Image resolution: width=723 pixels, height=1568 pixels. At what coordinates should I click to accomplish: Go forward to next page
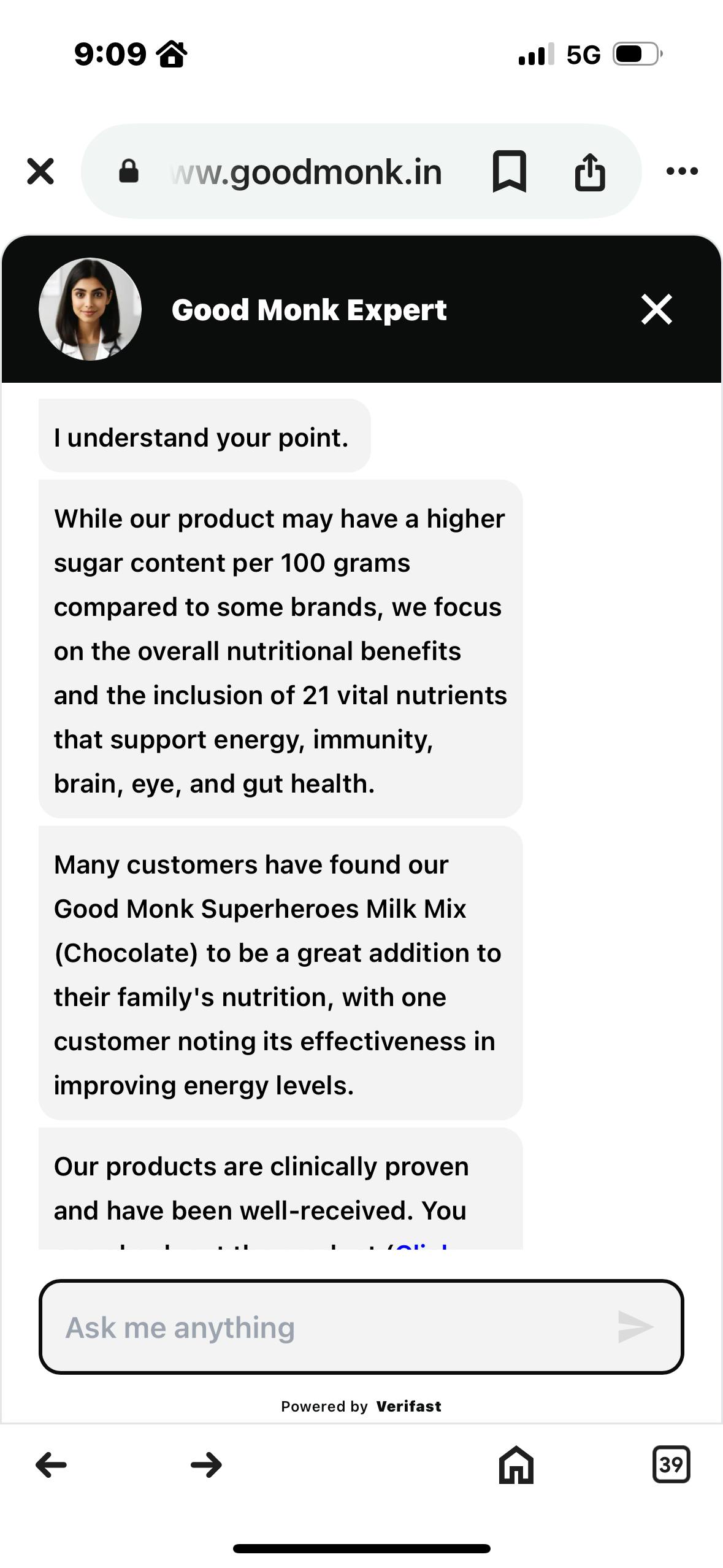point(206,1465)
